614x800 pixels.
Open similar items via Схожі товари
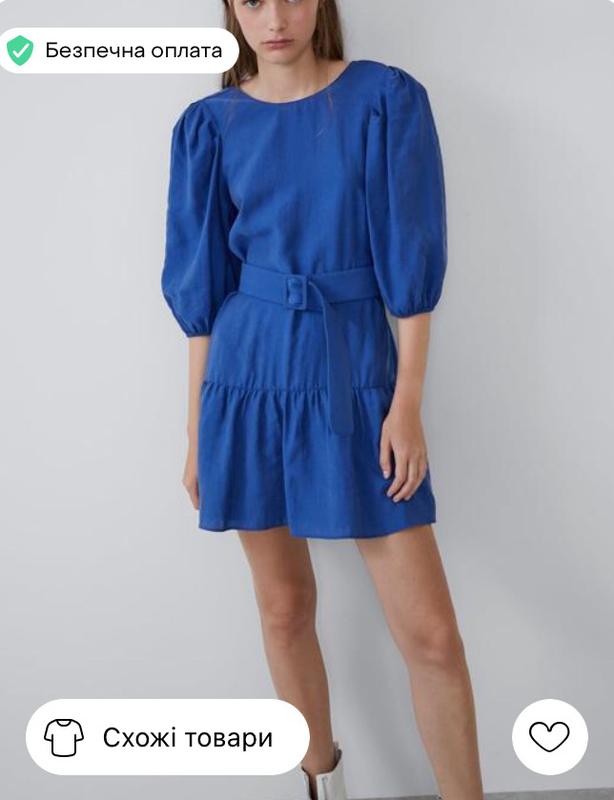point(166,737)
